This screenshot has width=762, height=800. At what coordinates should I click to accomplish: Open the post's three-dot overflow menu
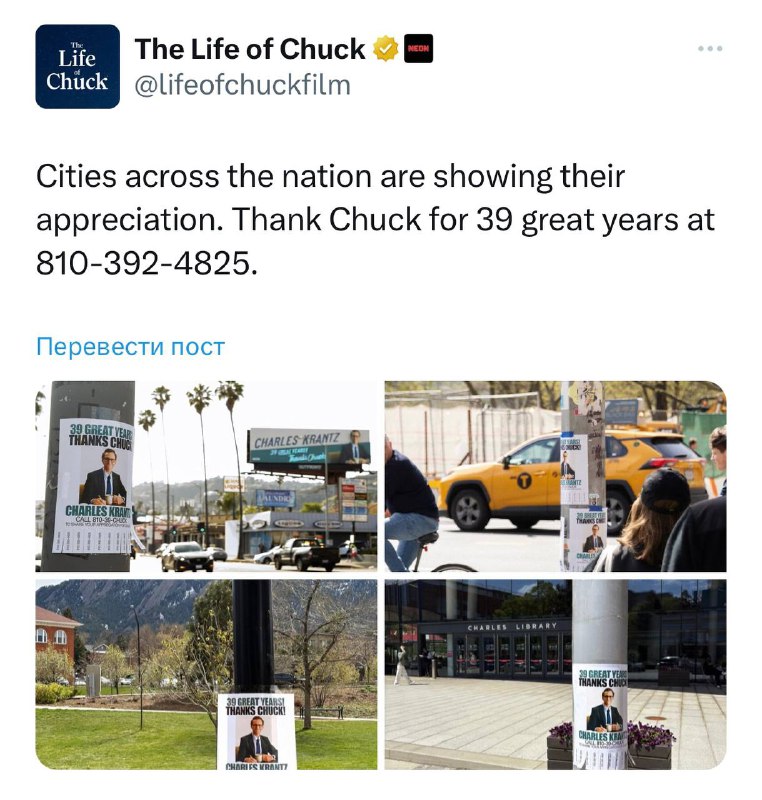click(x=710, y=49)
